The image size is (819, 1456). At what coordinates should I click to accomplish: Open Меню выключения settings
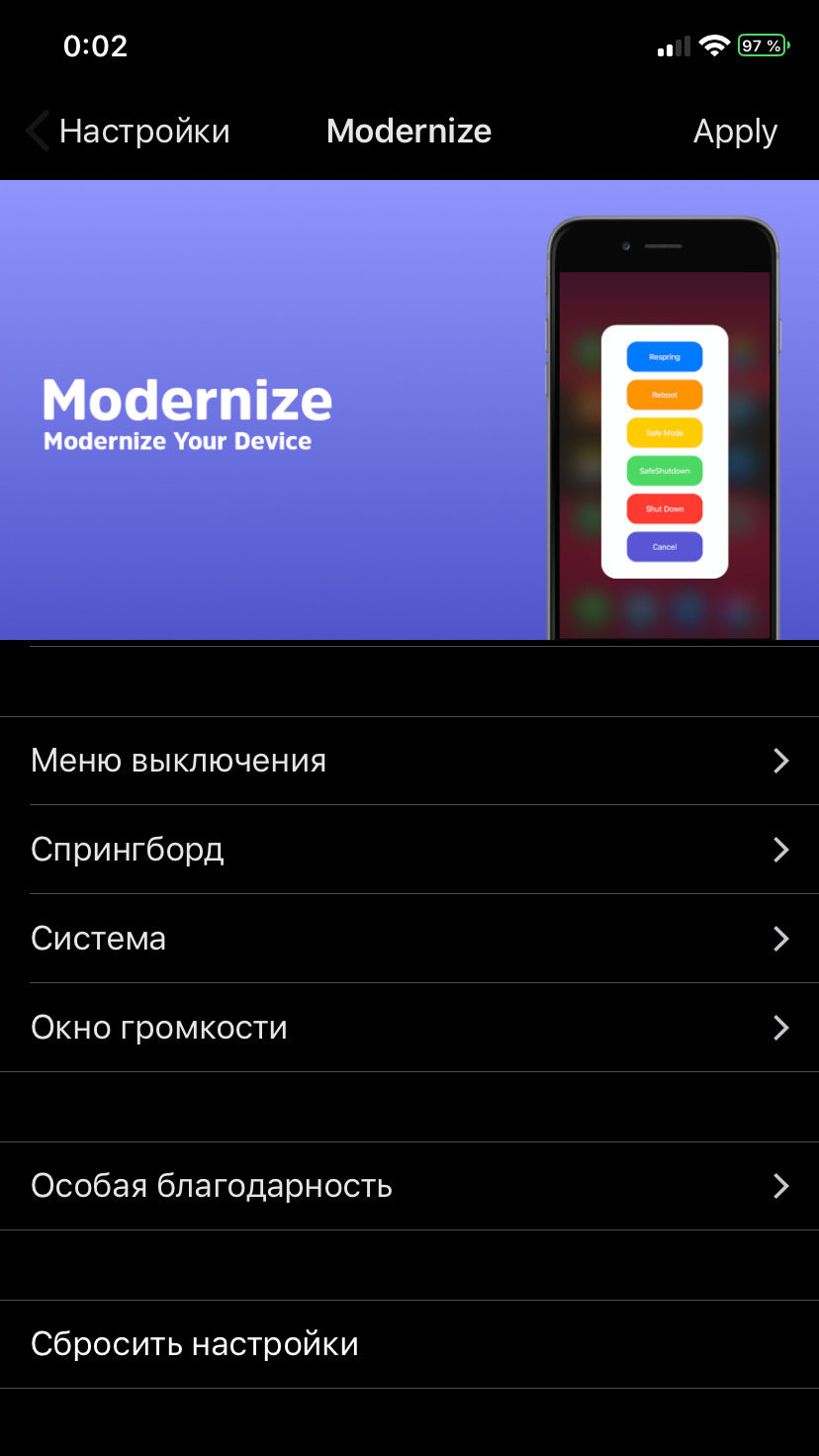tap(409, 761)
